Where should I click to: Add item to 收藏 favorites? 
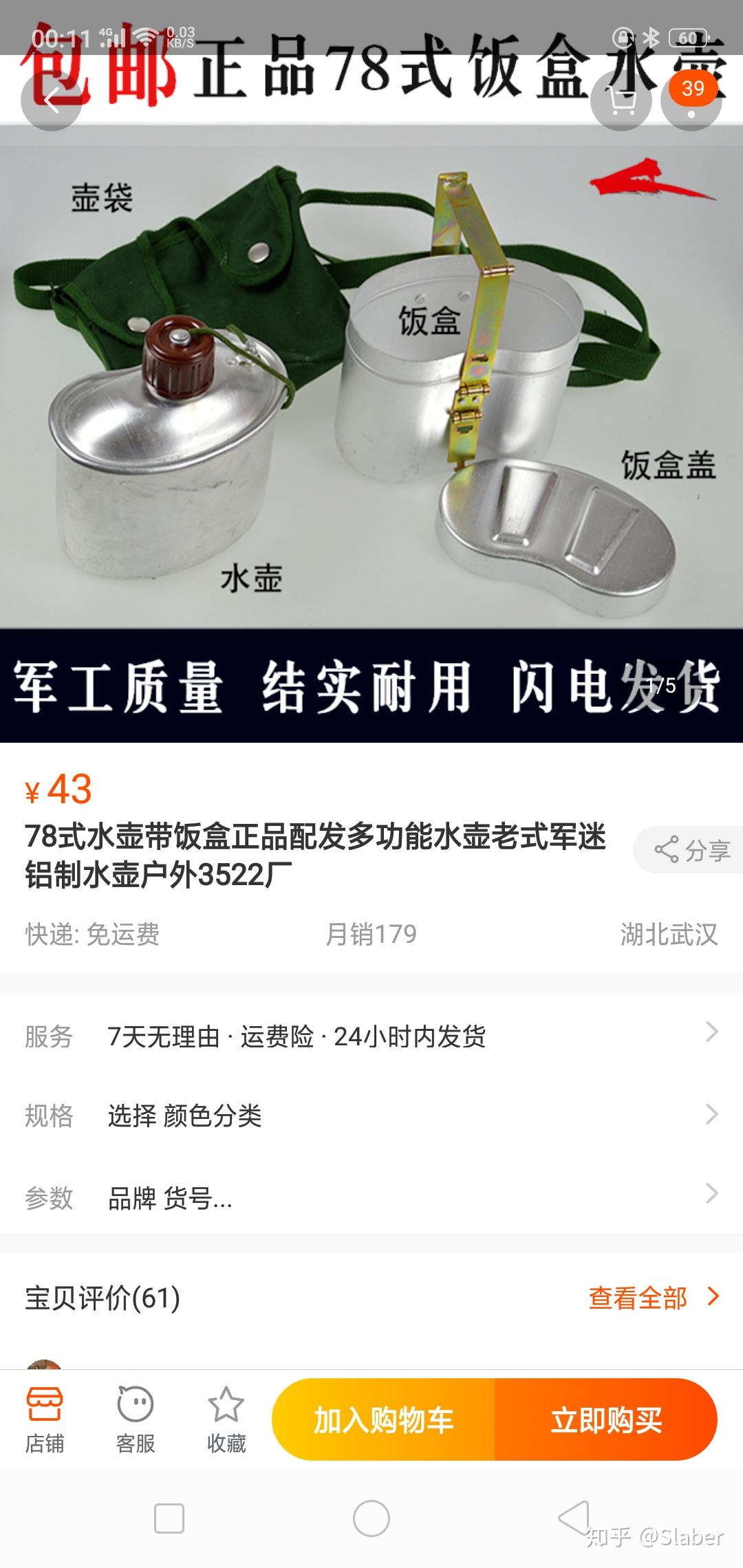point(226,1419)
